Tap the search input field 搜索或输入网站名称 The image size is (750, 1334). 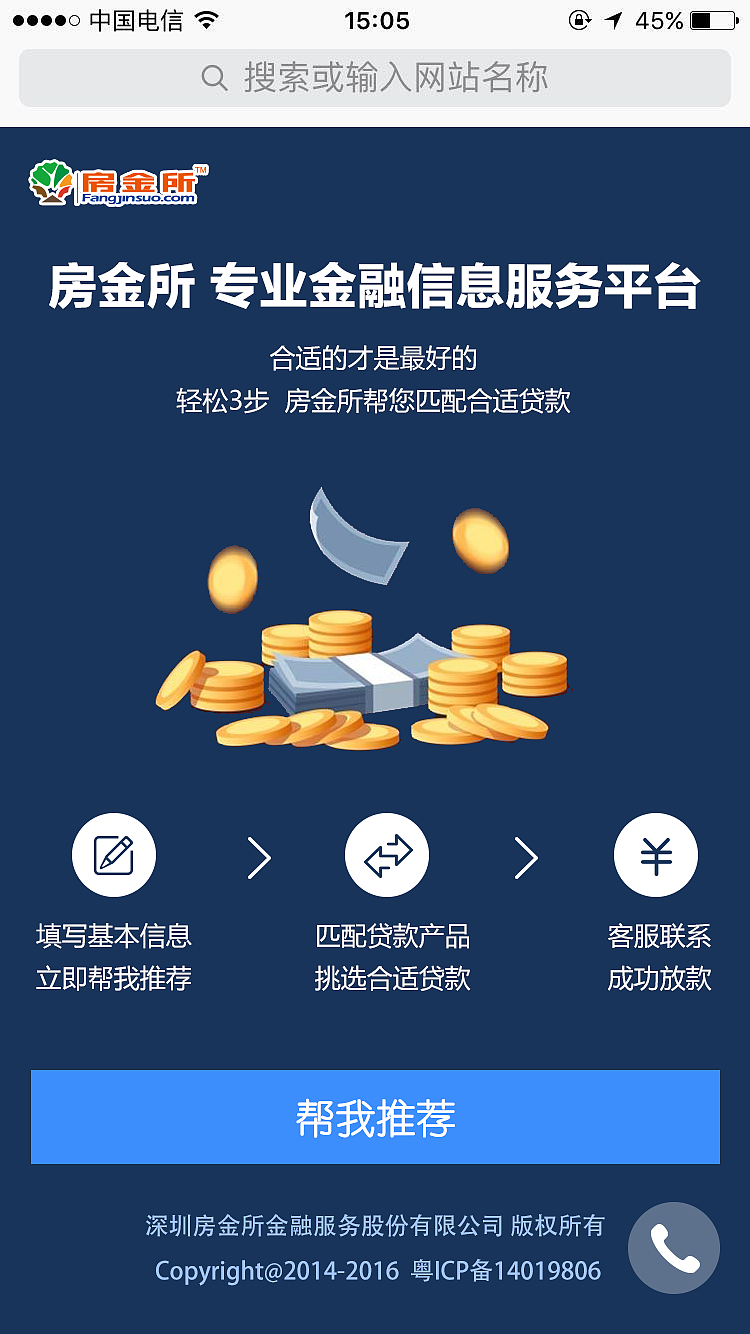(x=375, y=77)
